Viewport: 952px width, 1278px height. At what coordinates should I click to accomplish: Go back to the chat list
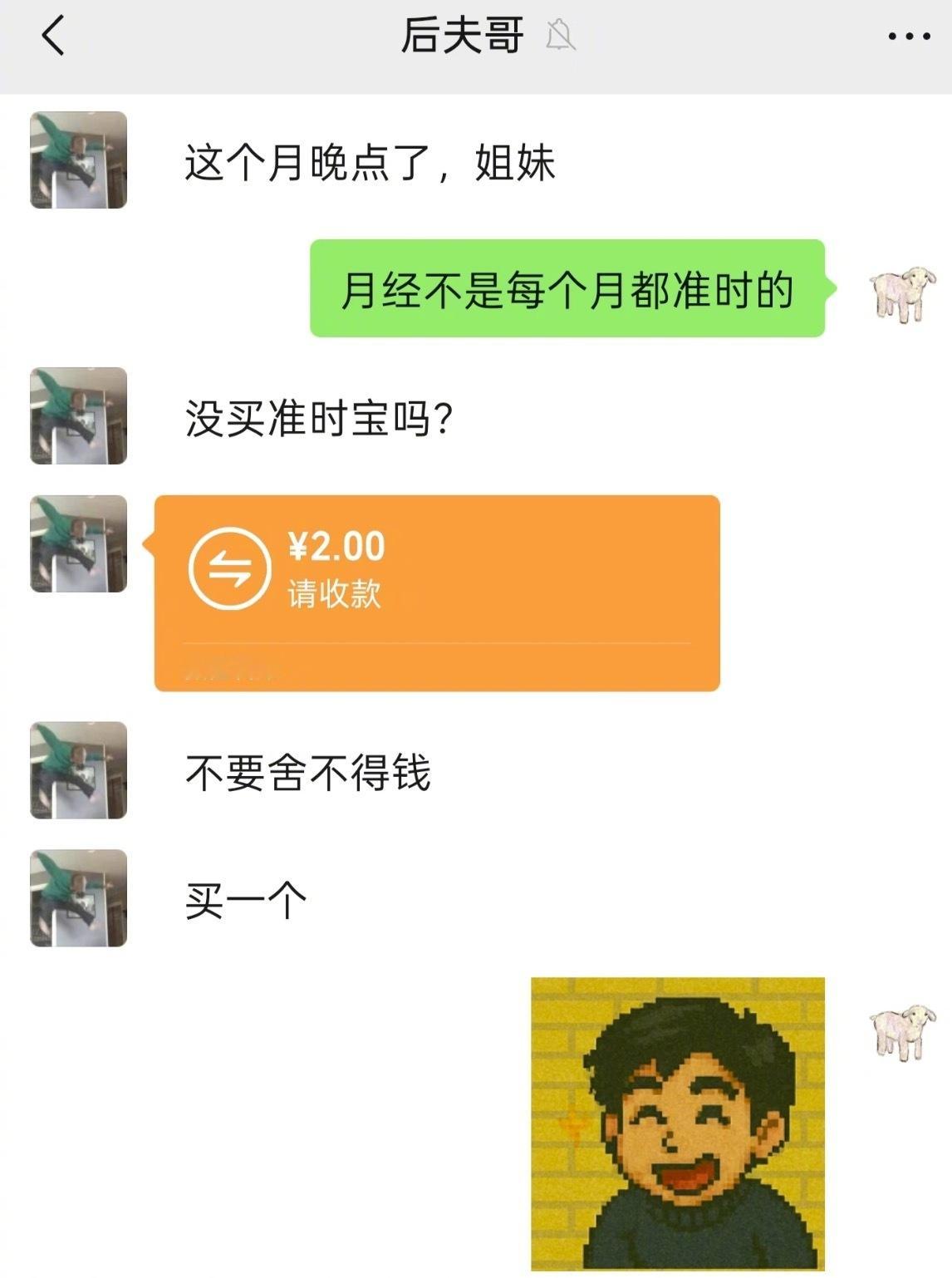coord(52,37)
